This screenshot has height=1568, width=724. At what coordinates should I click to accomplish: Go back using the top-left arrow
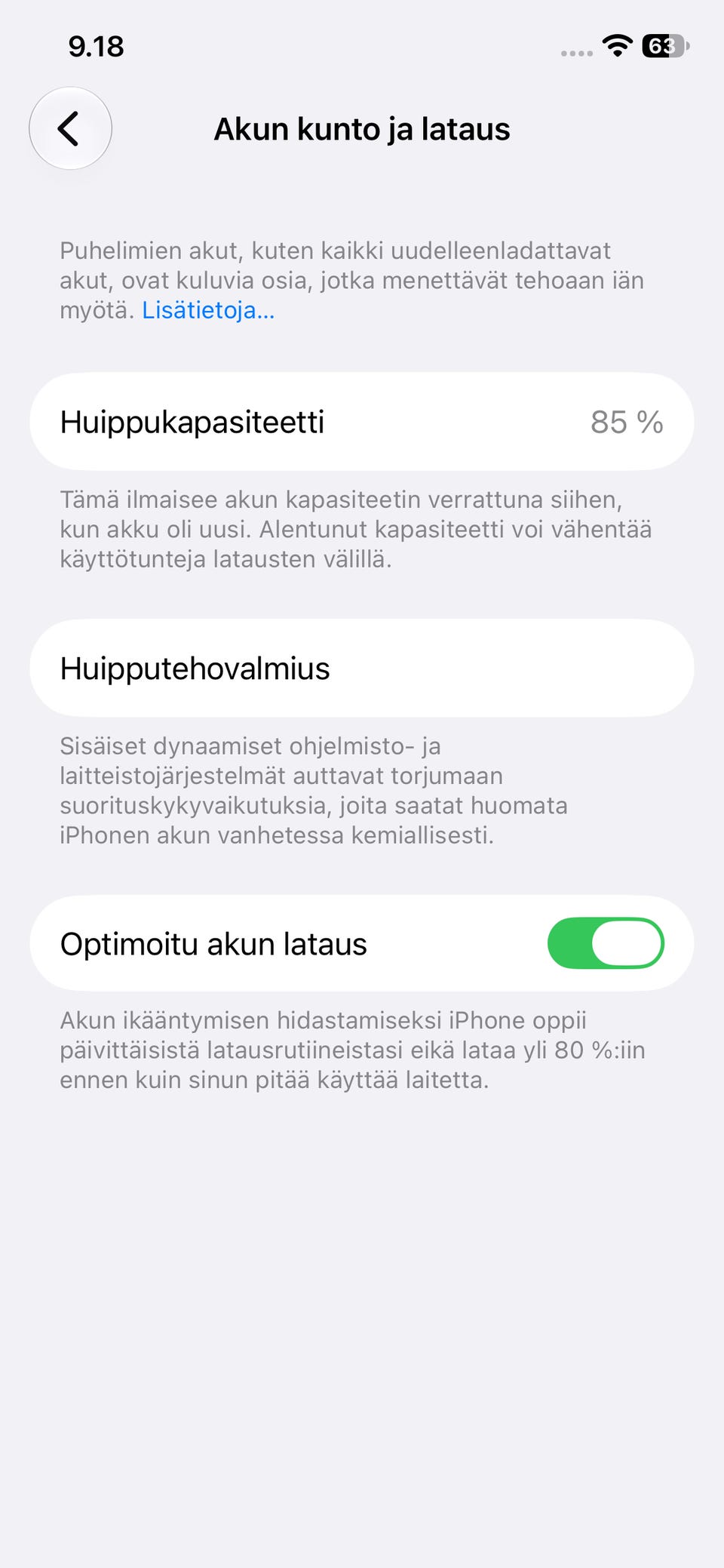(70, 128)
